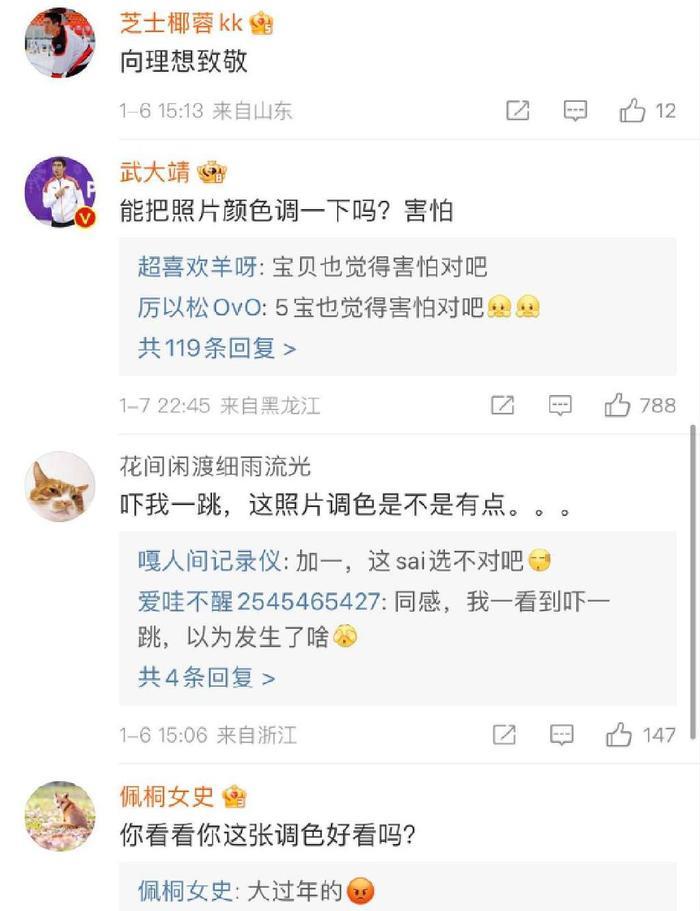Open replier 爱哇不醒2545465427's profile

258,602
